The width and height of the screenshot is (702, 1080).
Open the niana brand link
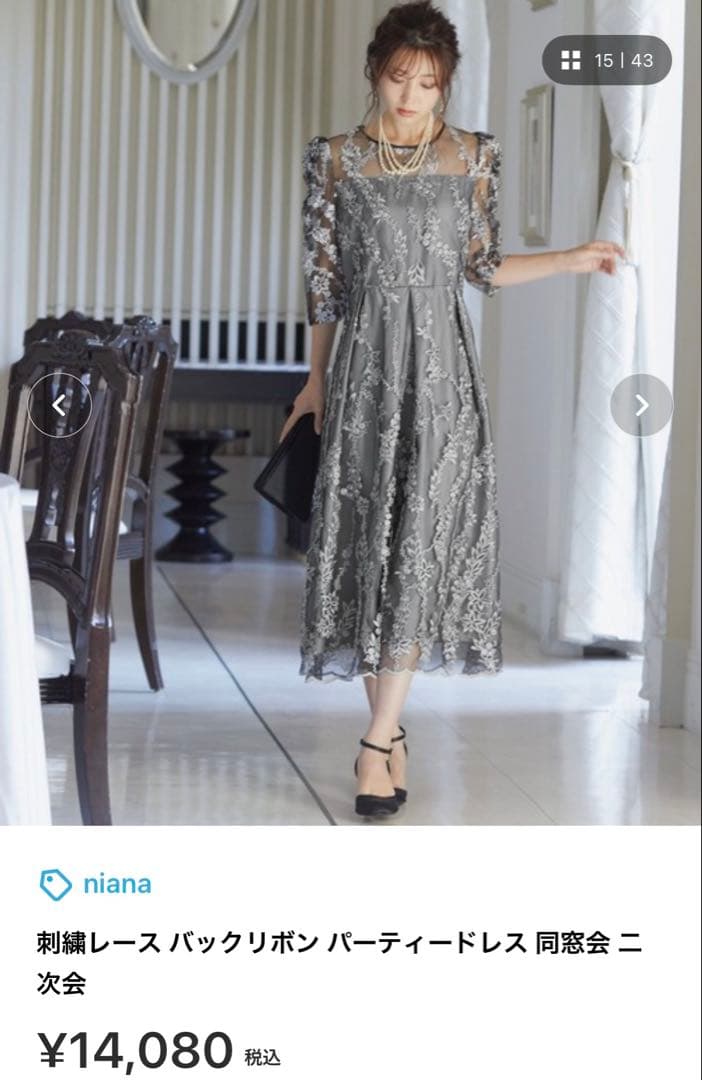96,884
